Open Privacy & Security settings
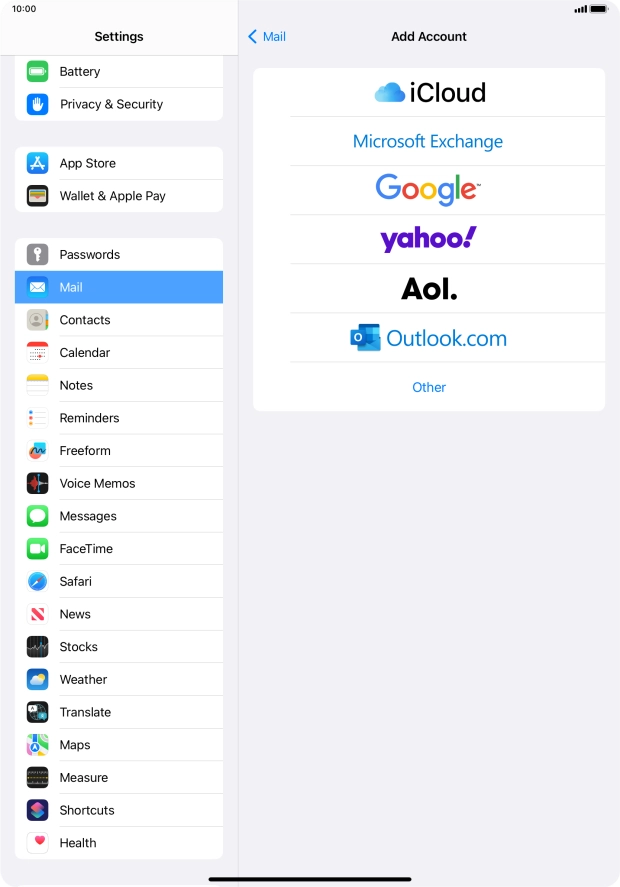This screenshot has height=887, width=620. (x=118, y=104)
